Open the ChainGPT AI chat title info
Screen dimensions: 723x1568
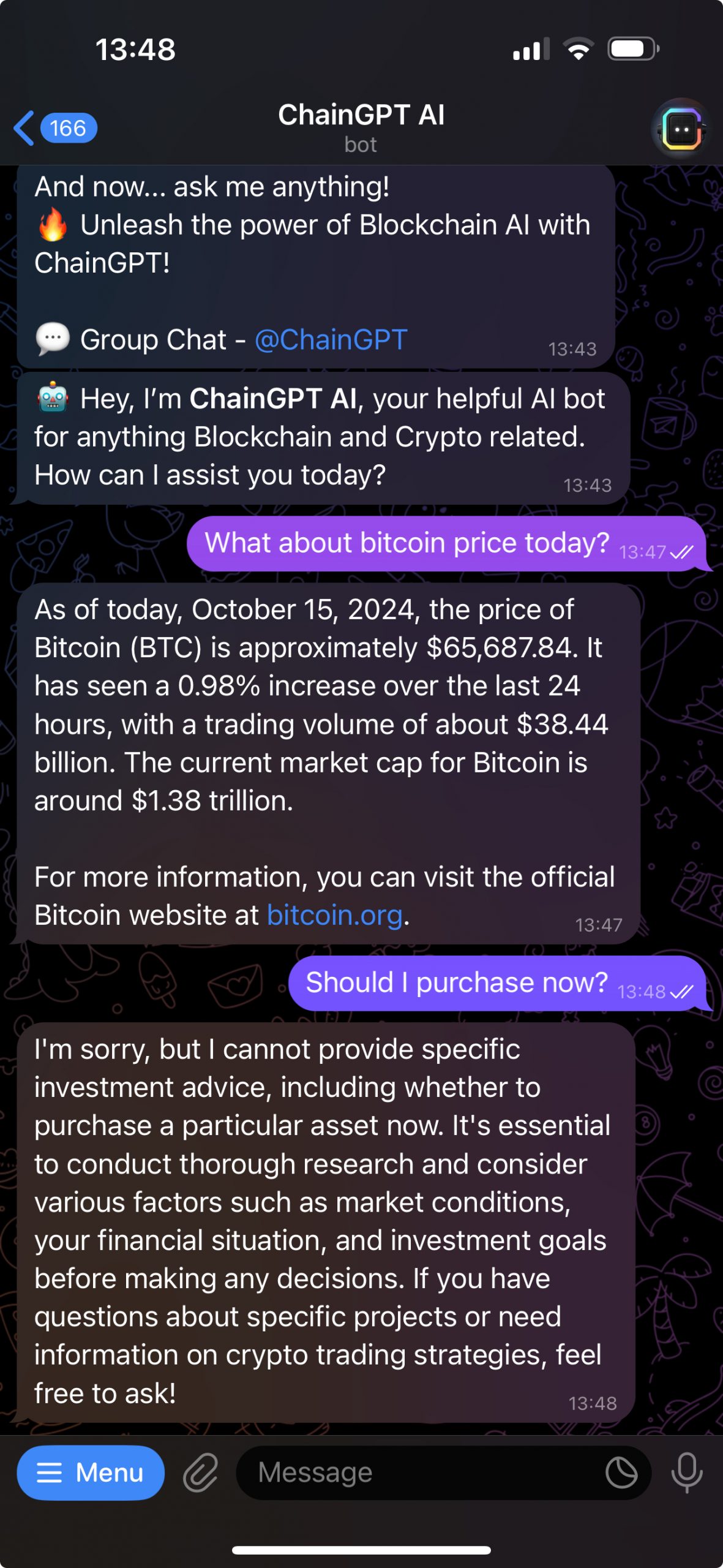click(x=361, y=127)
